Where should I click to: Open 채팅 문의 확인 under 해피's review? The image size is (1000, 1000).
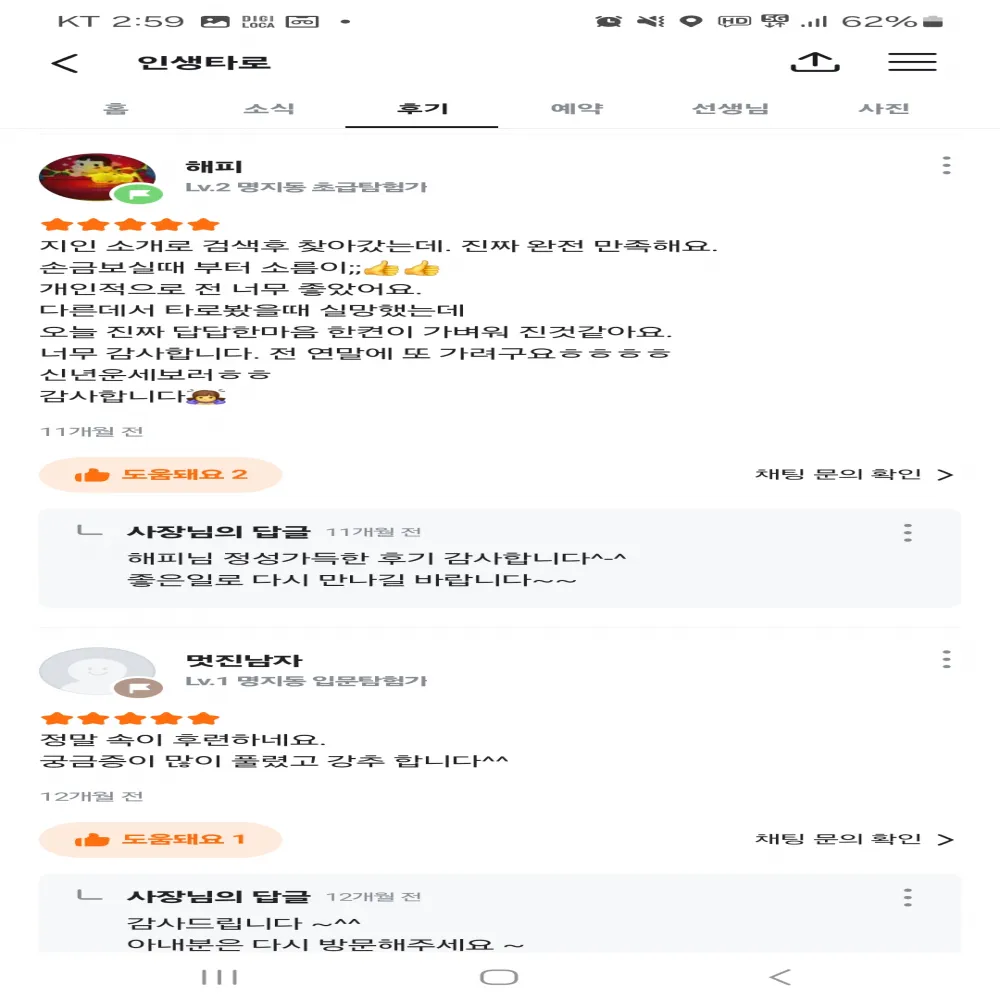click(x=853, y=474)
